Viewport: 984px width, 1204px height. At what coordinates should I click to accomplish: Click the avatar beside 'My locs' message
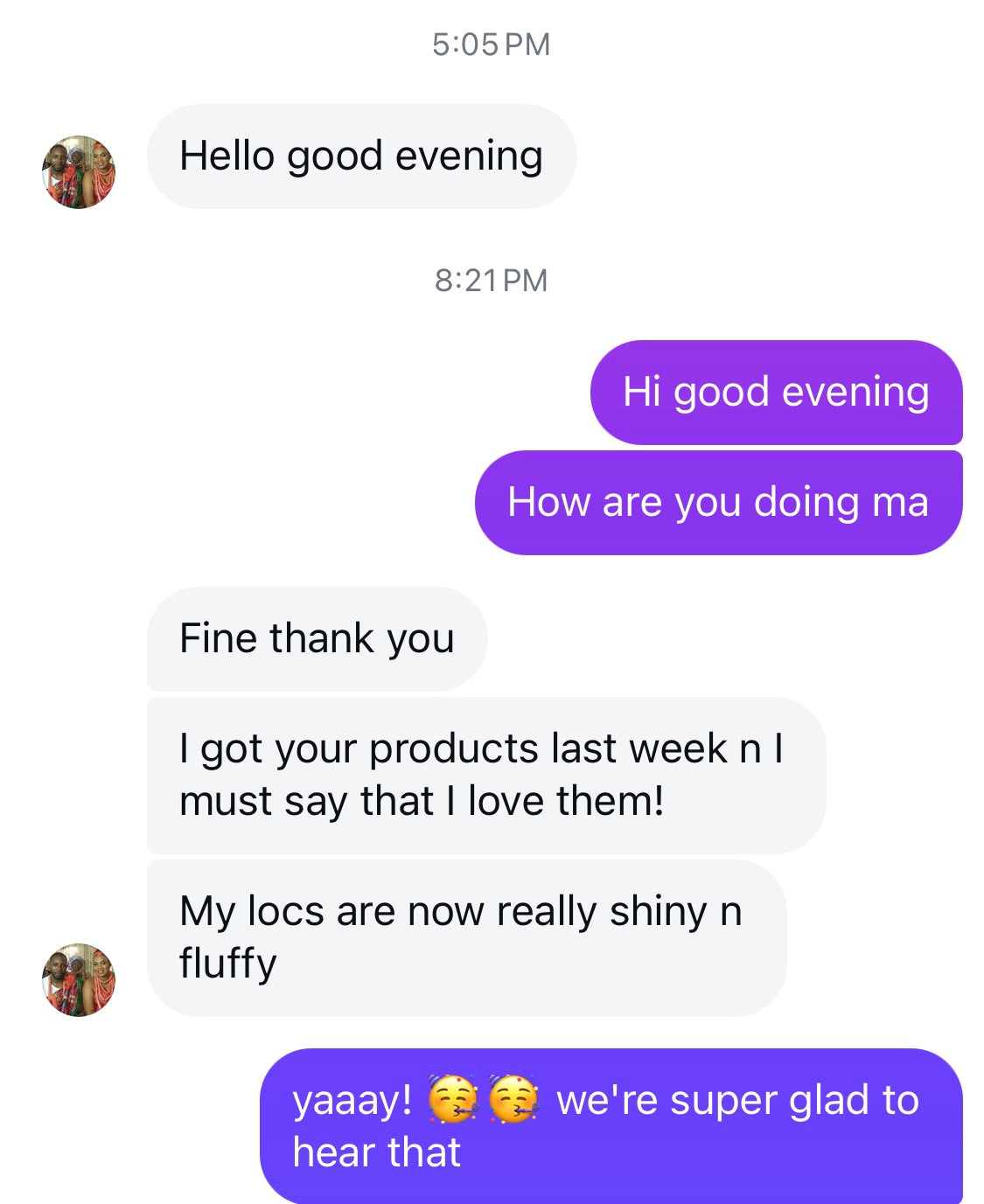point(80,978)
